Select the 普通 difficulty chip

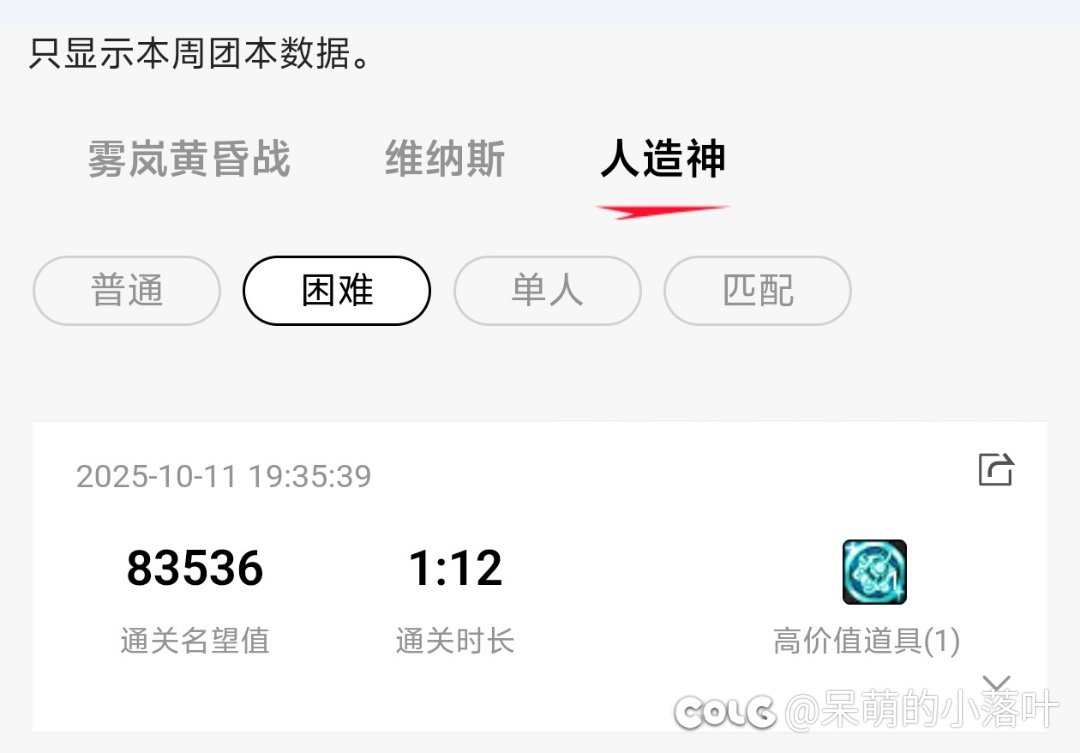coord(127,291)
